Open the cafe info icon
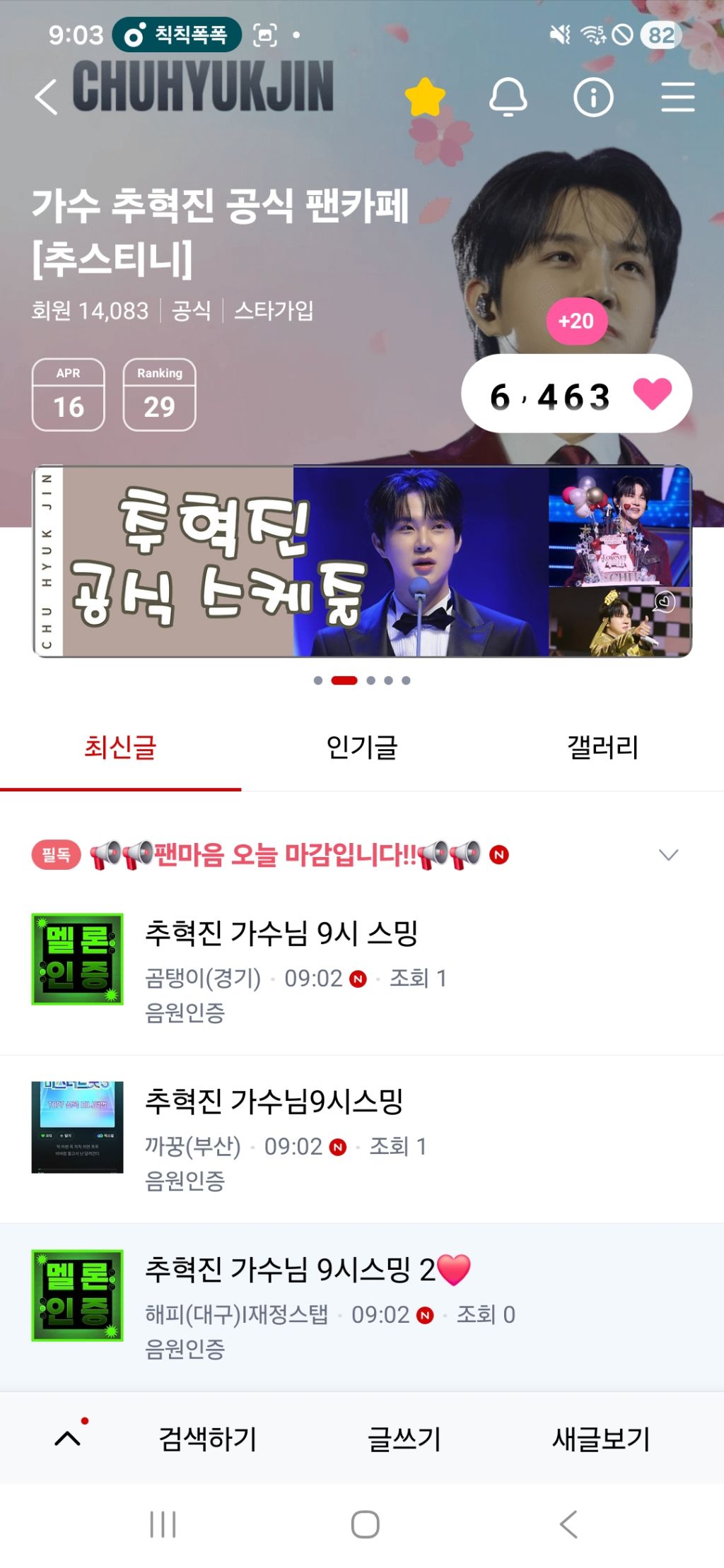 (x=593, y=97)
